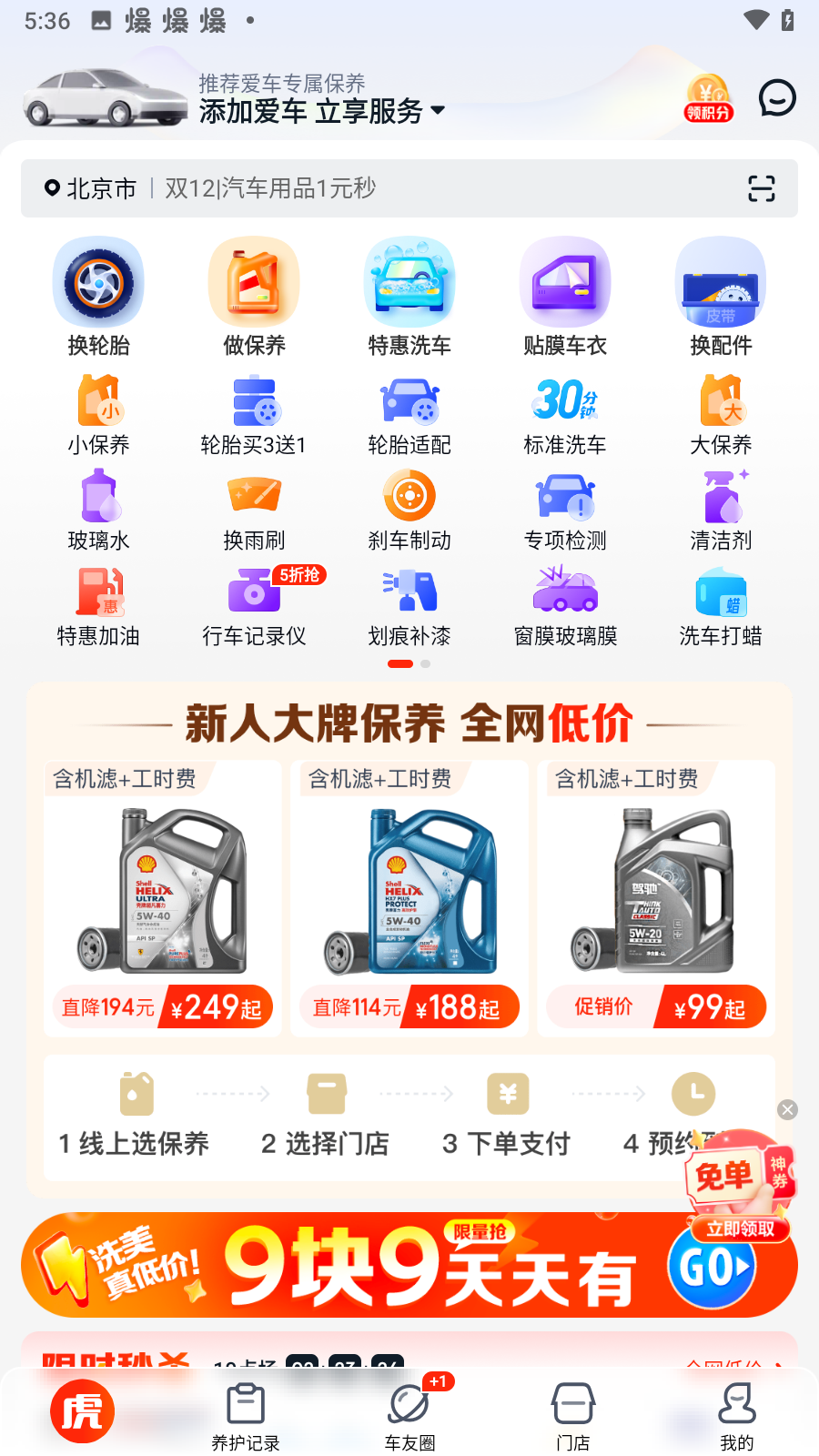
Task: Open the scan code icon
Action: [761, 188]
